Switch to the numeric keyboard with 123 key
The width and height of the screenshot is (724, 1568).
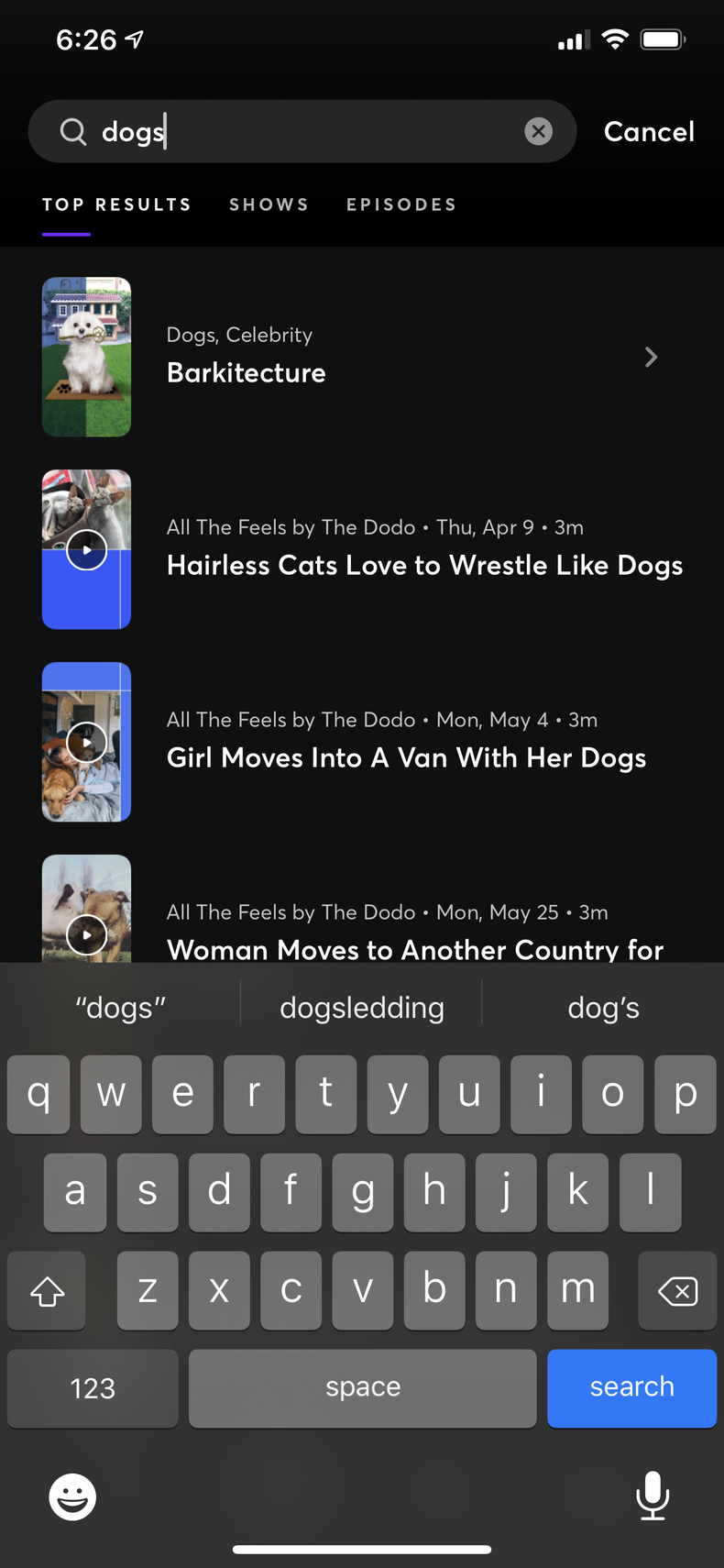pos(92,1388)
